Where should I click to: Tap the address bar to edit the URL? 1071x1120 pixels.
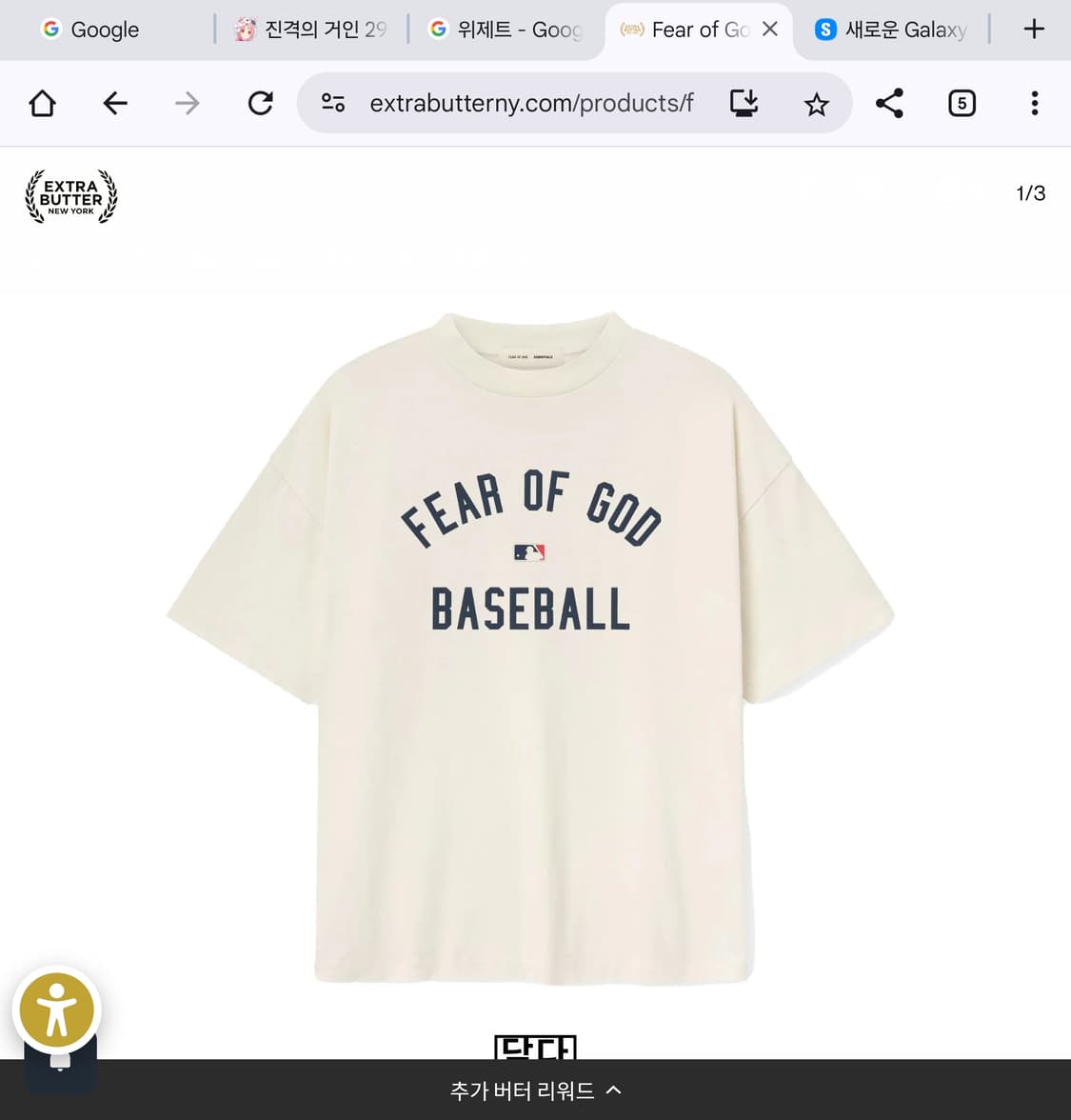coord(533,103)
